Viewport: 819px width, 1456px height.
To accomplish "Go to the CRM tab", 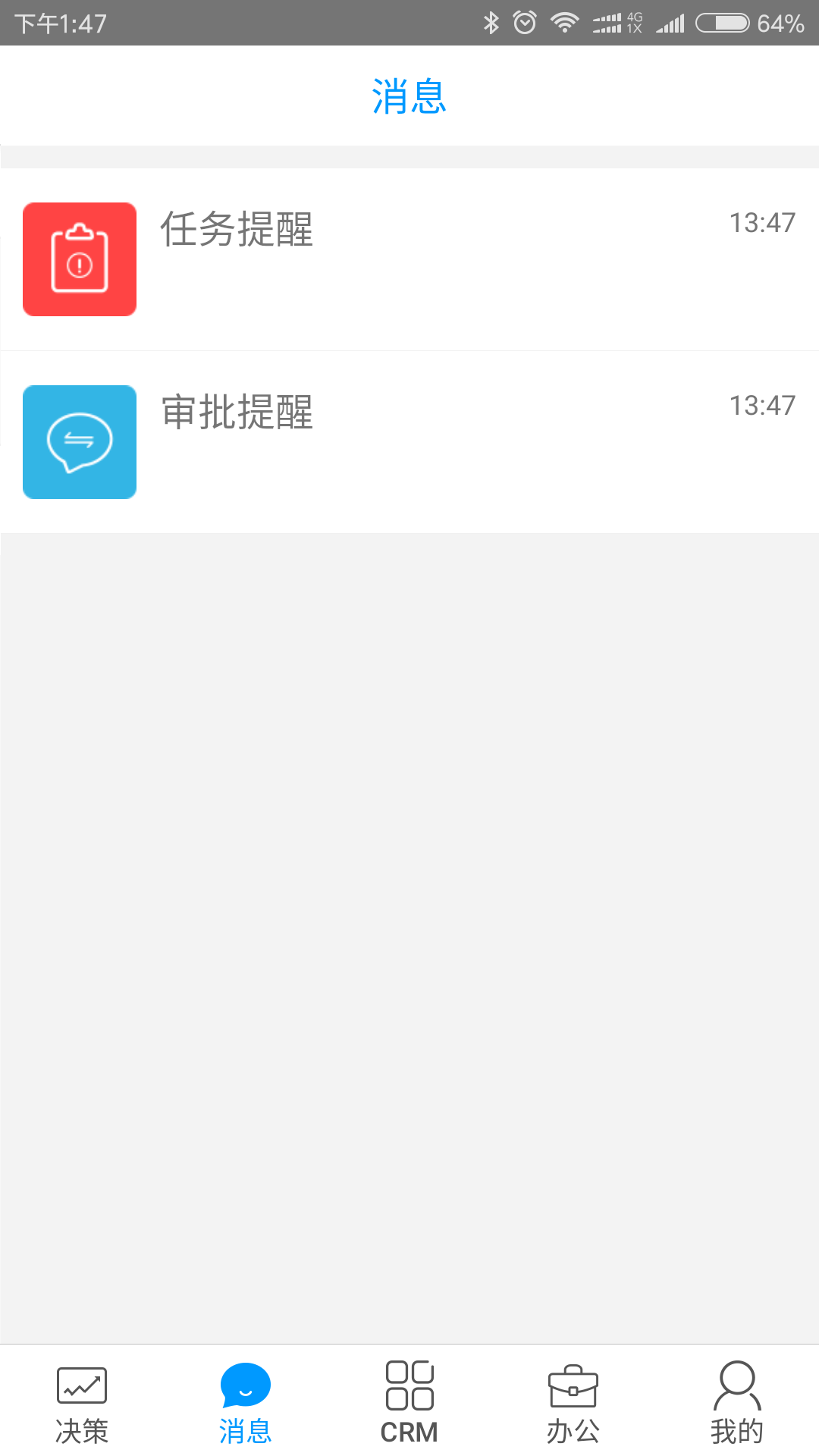I will [x=409, y=1401].
